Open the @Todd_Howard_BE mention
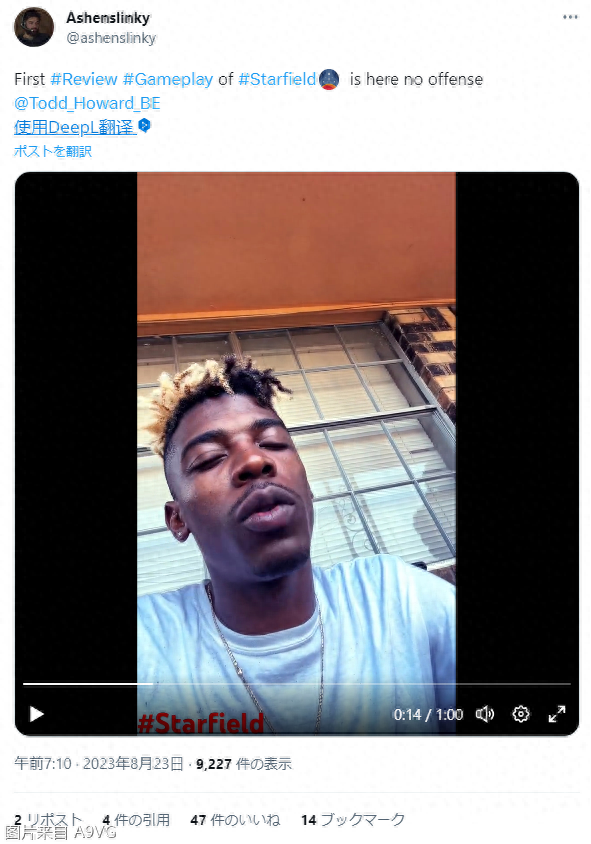The height and width of the screenshot is (844, 591). (87, 103)
